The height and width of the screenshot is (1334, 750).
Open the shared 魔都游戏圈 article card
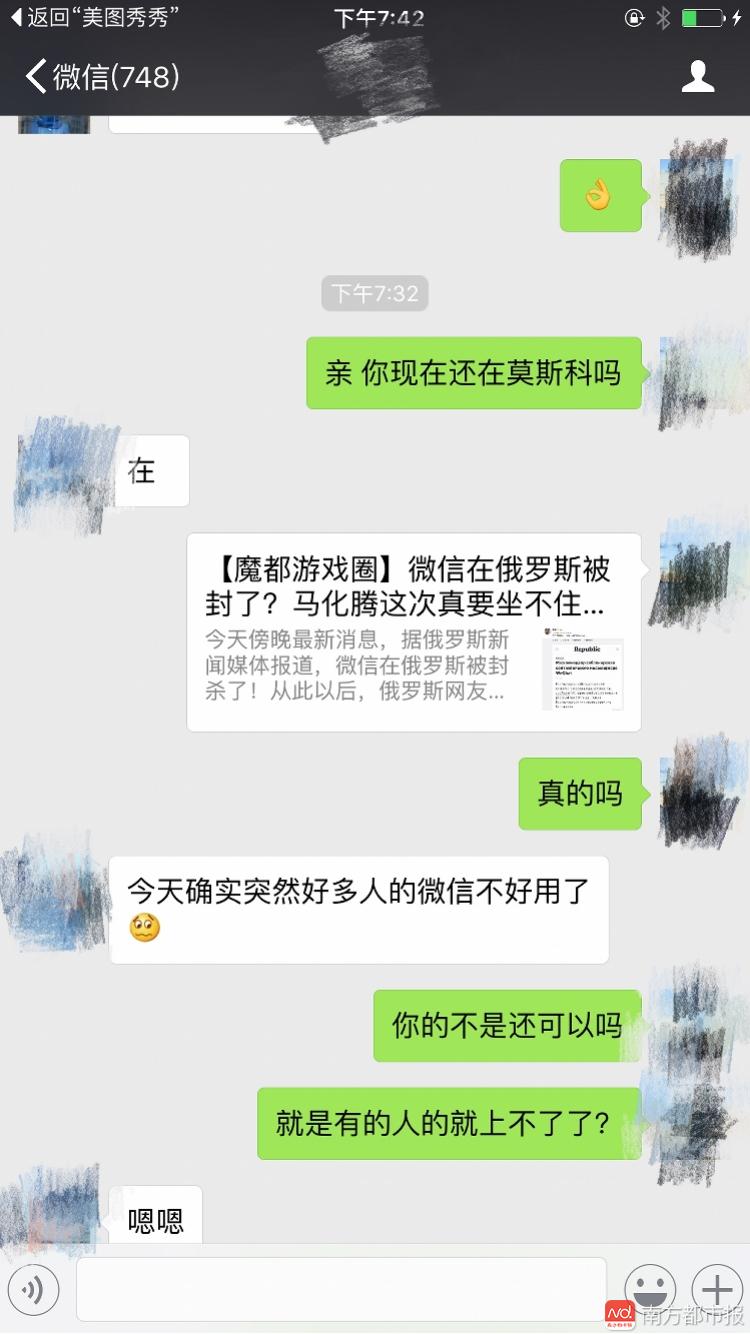(x=413, y=632)
